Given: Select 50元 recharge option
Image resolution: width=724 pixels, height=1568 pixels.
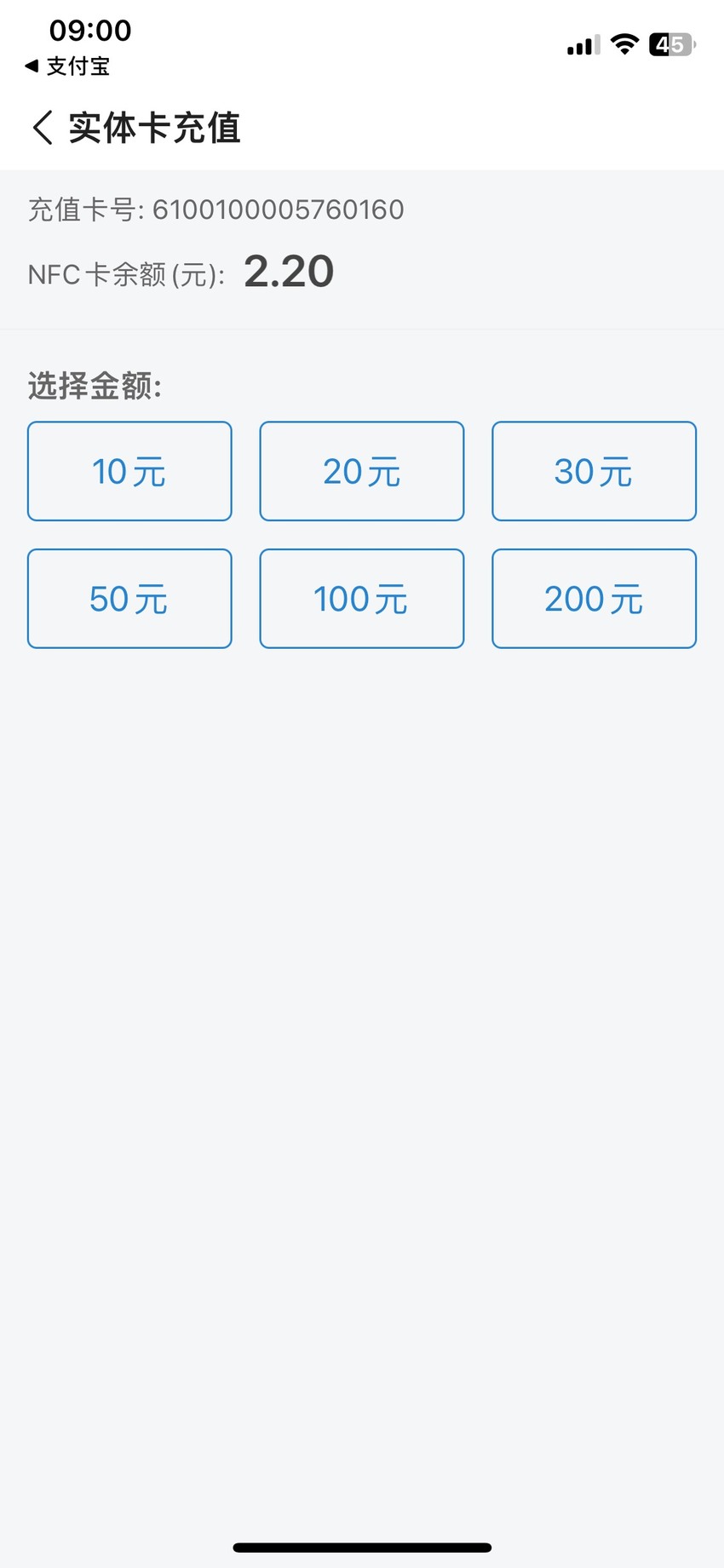Looking at the screenshot, I should coord(129,599).
